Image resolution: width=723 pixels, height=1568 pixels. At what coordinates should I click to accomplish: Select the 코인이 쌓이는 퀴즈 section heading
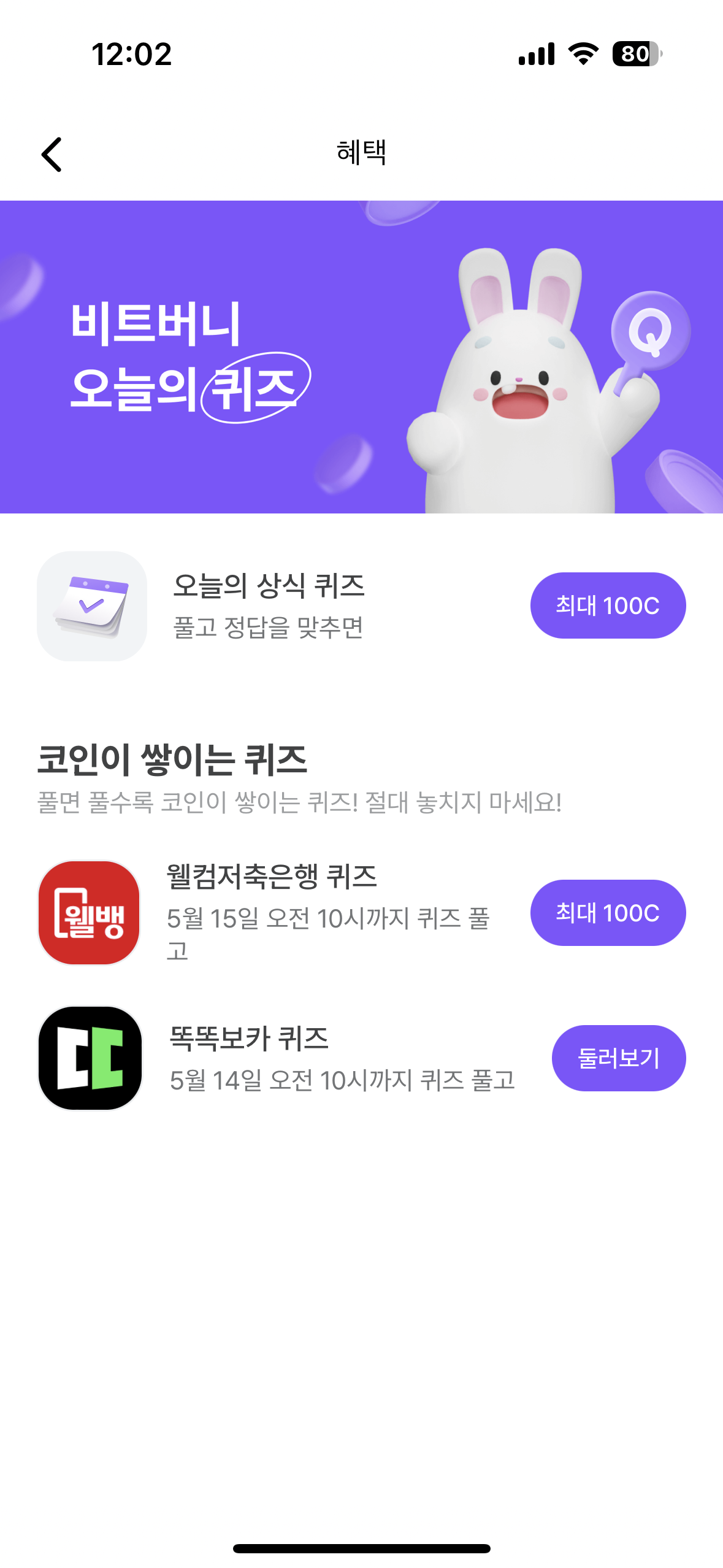[174, 759]
